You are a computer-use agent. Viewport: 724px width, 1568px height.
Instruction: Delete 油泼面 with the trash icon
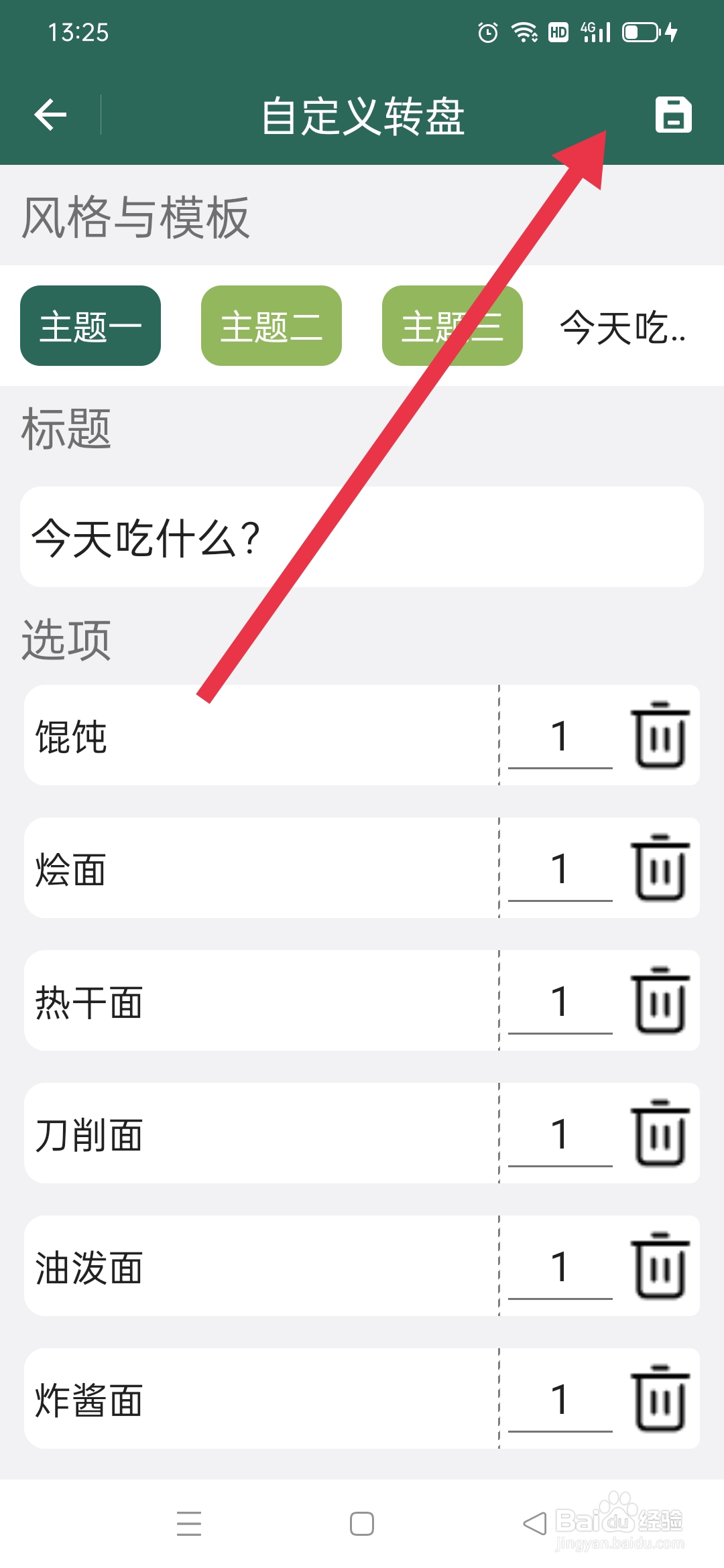tap(661, 1266)
